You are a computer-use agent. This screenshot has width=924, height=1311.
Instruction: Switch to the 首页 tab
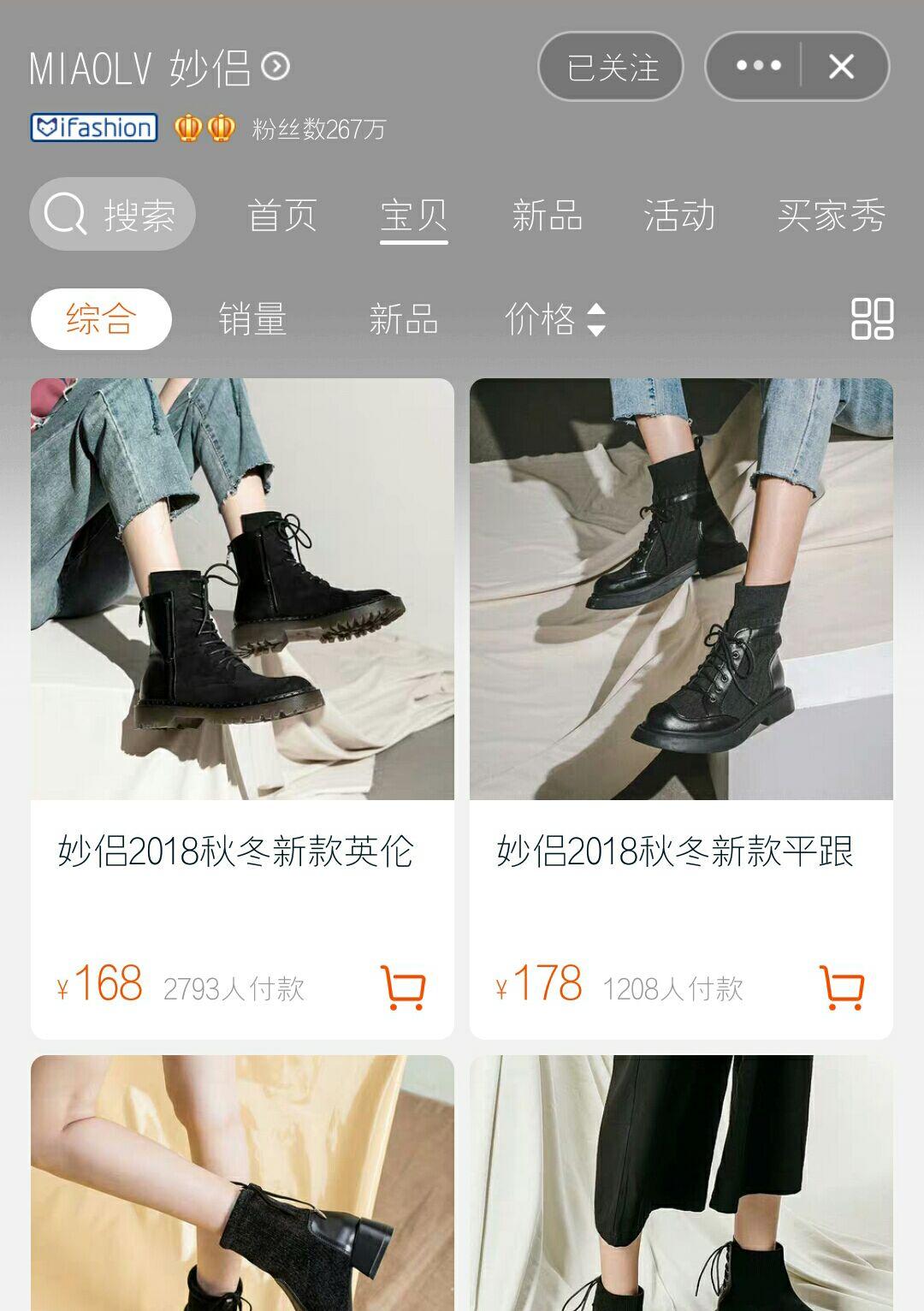283,217
